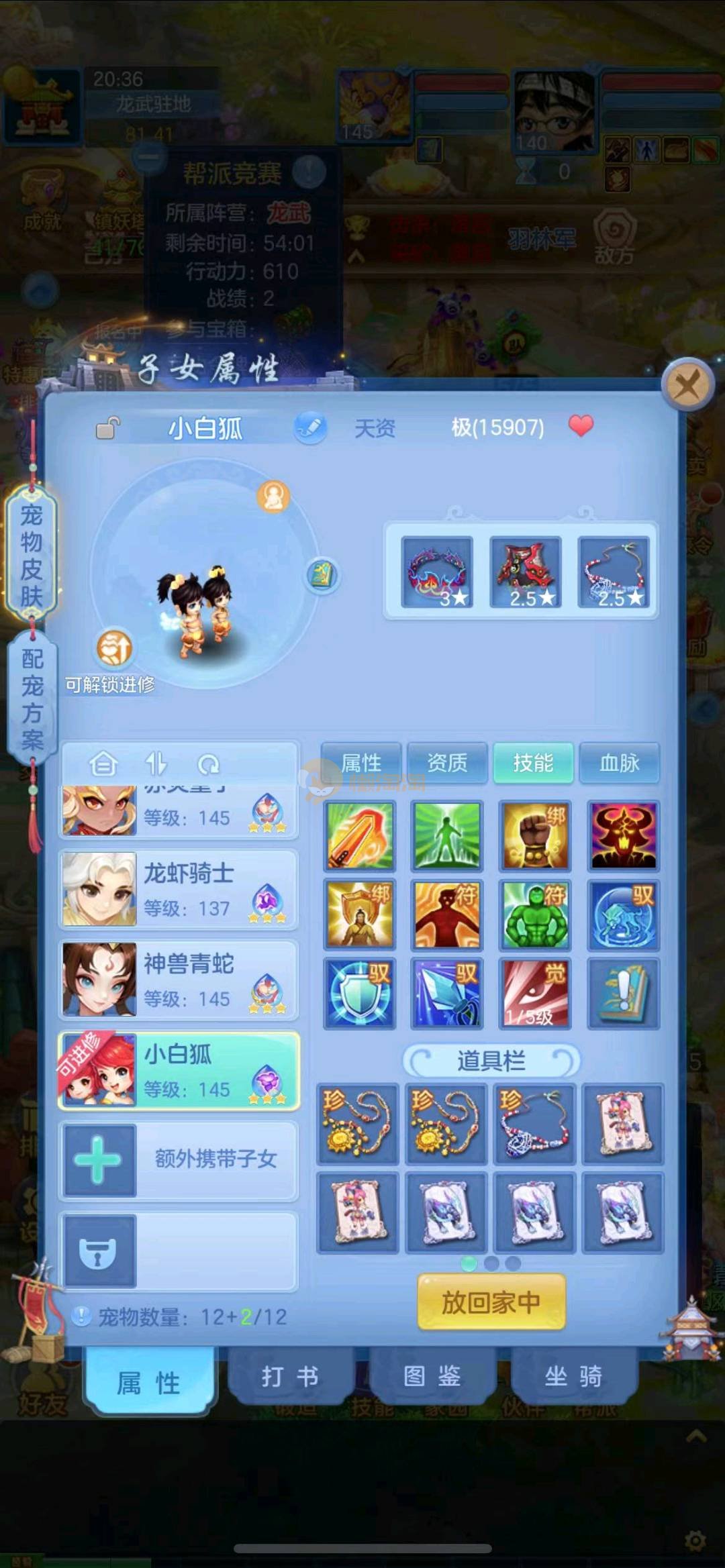Viewport: 725px width, 1568px height.
Task: Toggle the lock icon beside 小白狐
Action: 107,427
